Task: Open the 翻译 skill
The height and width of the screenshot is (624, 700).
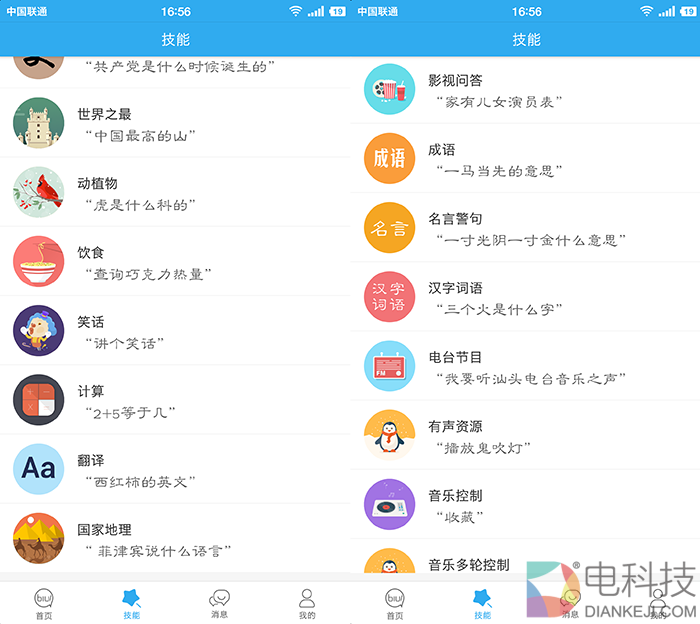Action: 175,470
